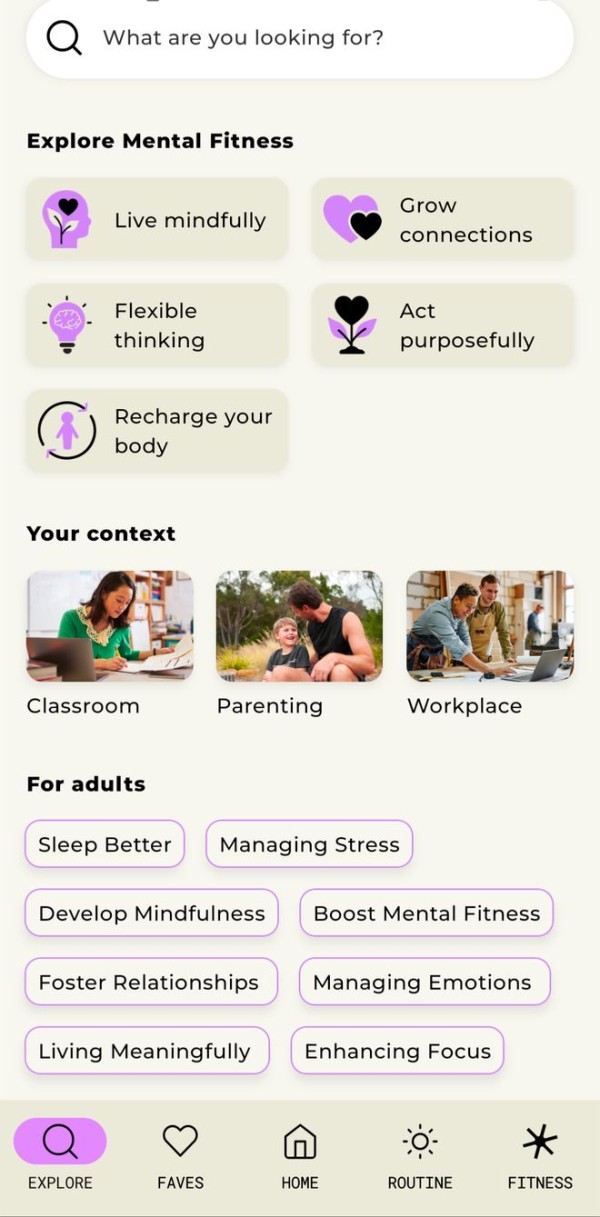Tap the Living Meaningfully chip

point(147,1051)
